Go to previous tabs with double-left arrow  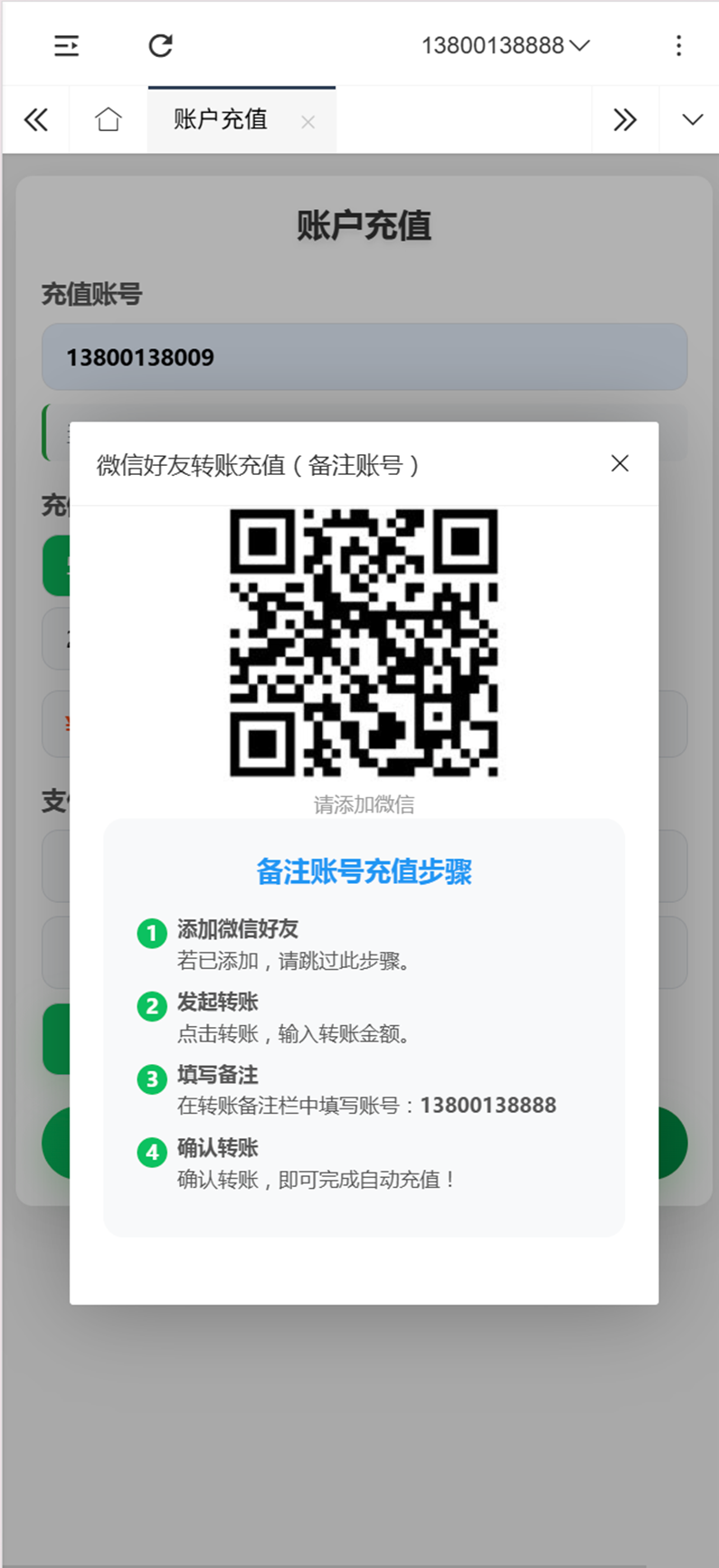pos(36,119)
